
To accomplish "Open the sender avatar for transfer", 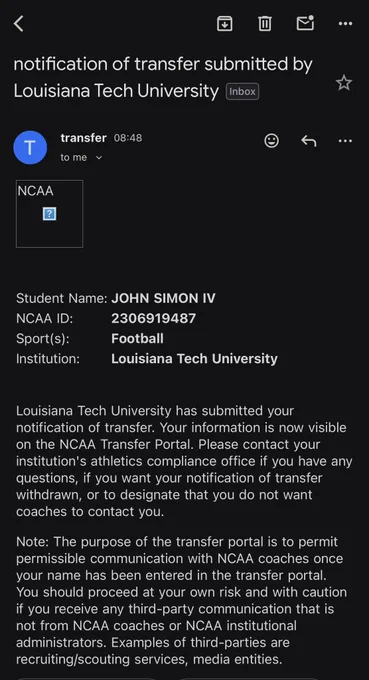I will point(30,147).
